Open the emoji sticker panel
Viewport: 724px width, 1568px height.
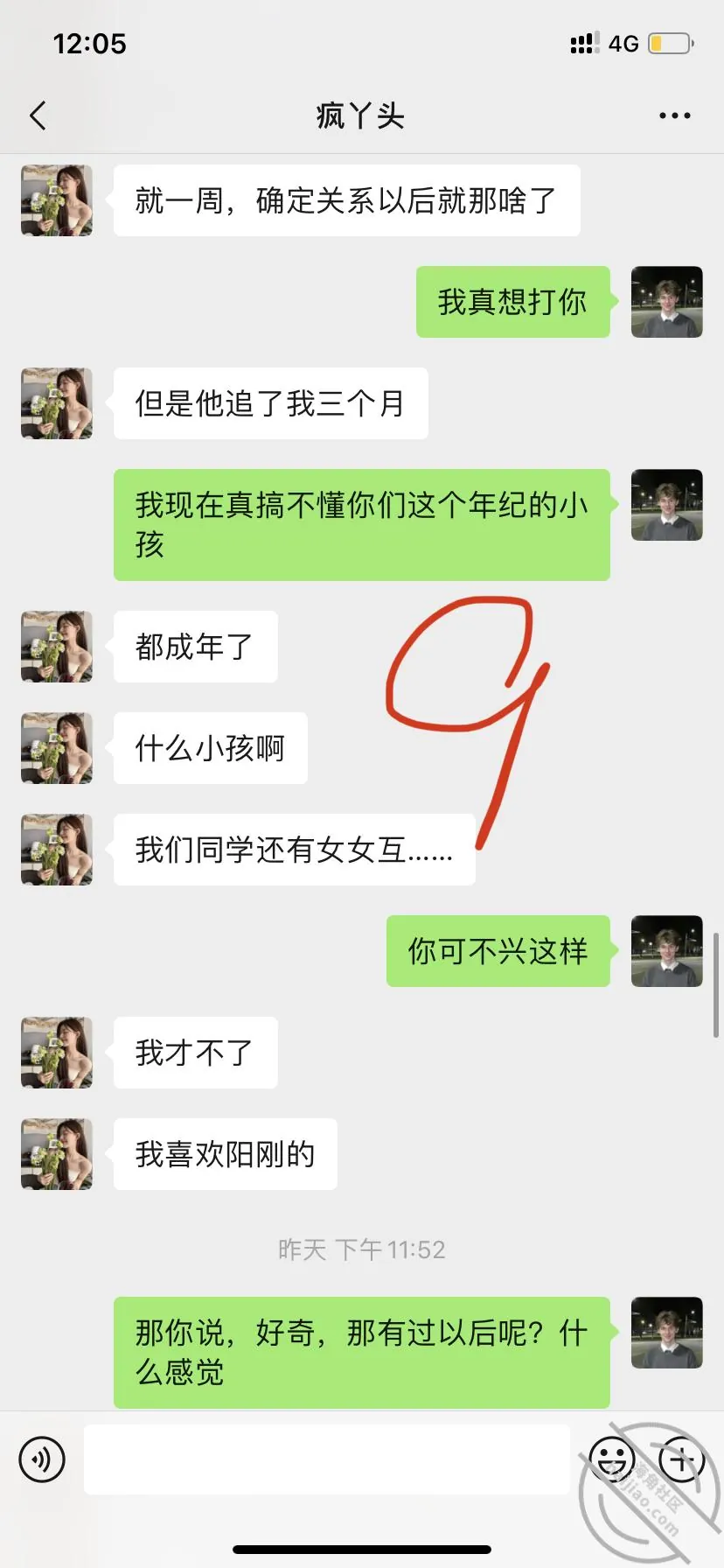[612, 1459]
